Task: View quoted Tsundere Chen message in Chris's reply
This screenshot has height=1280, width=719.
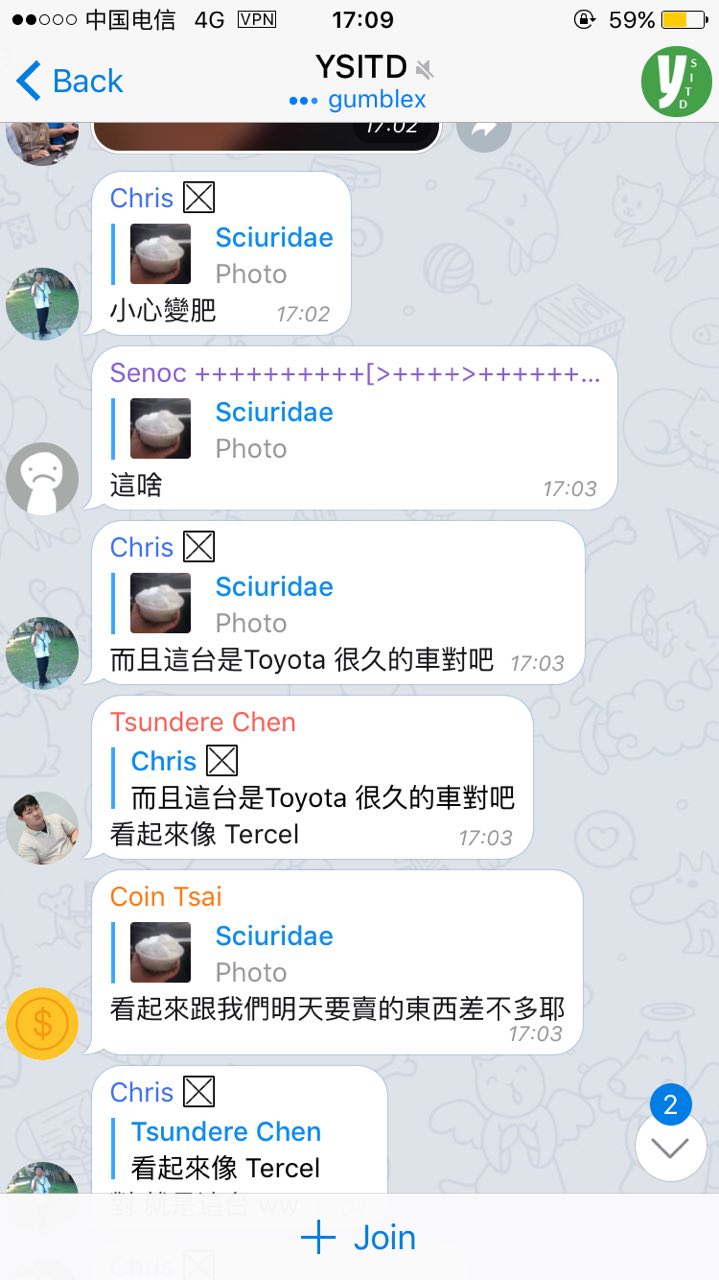Action: point(226,1150)
